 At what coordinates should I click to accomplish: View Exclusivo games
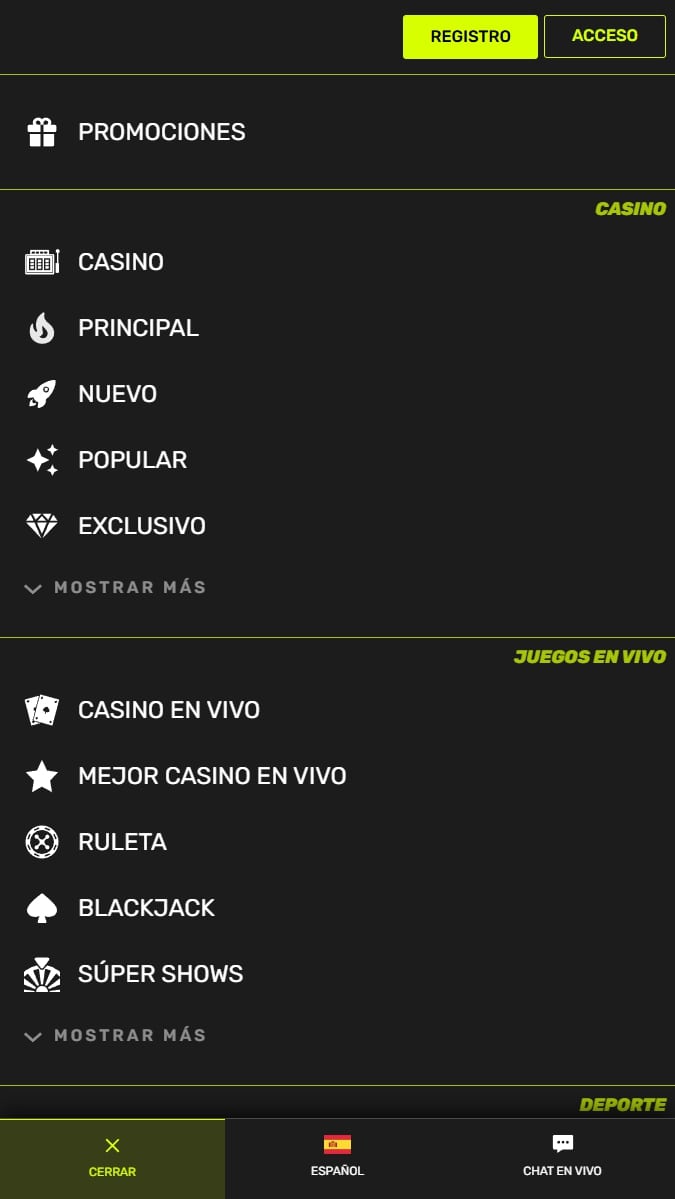click(337, 526)
